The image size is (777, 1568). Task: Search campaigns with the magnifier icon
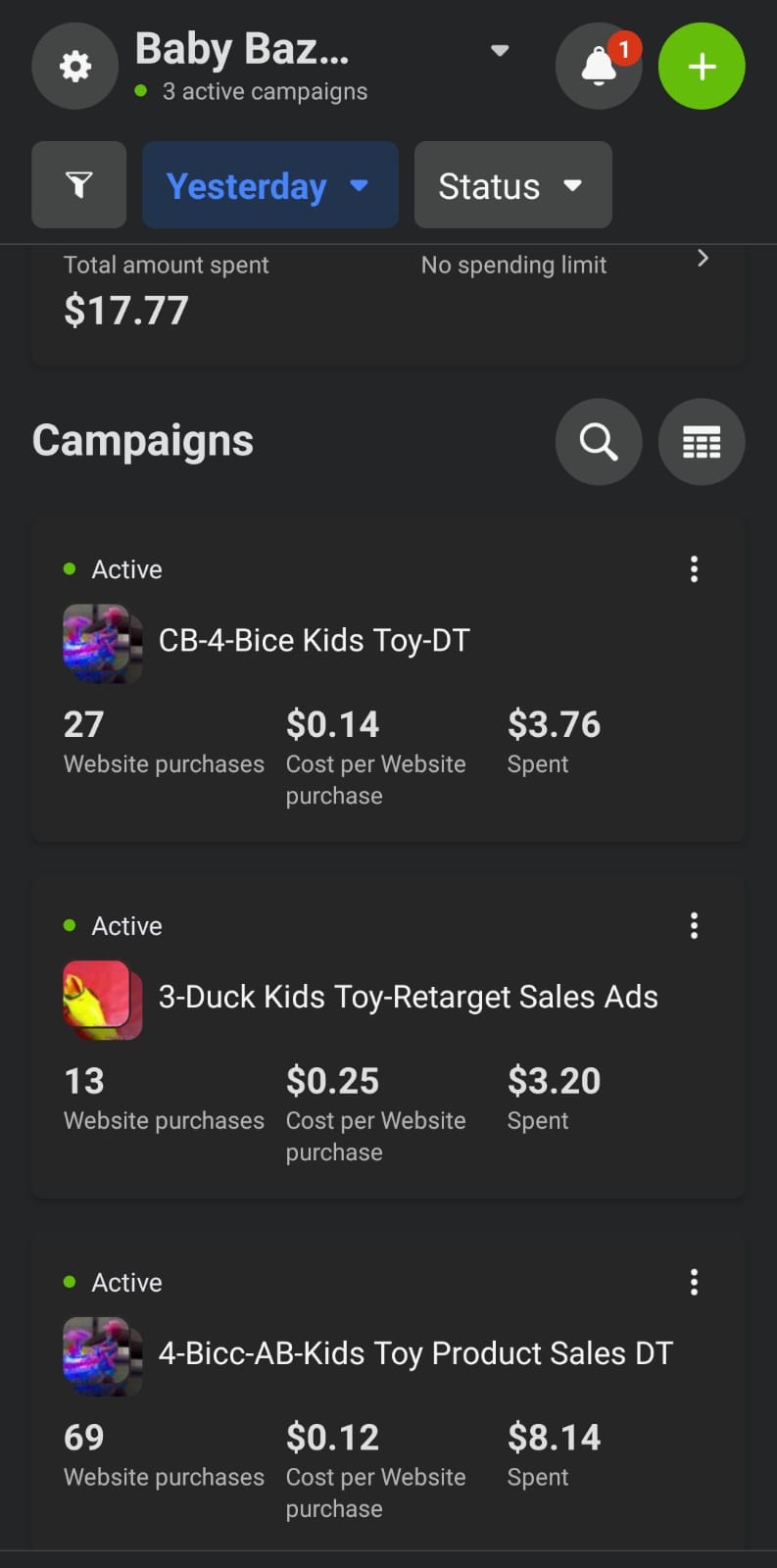click(x=599, y=442)
